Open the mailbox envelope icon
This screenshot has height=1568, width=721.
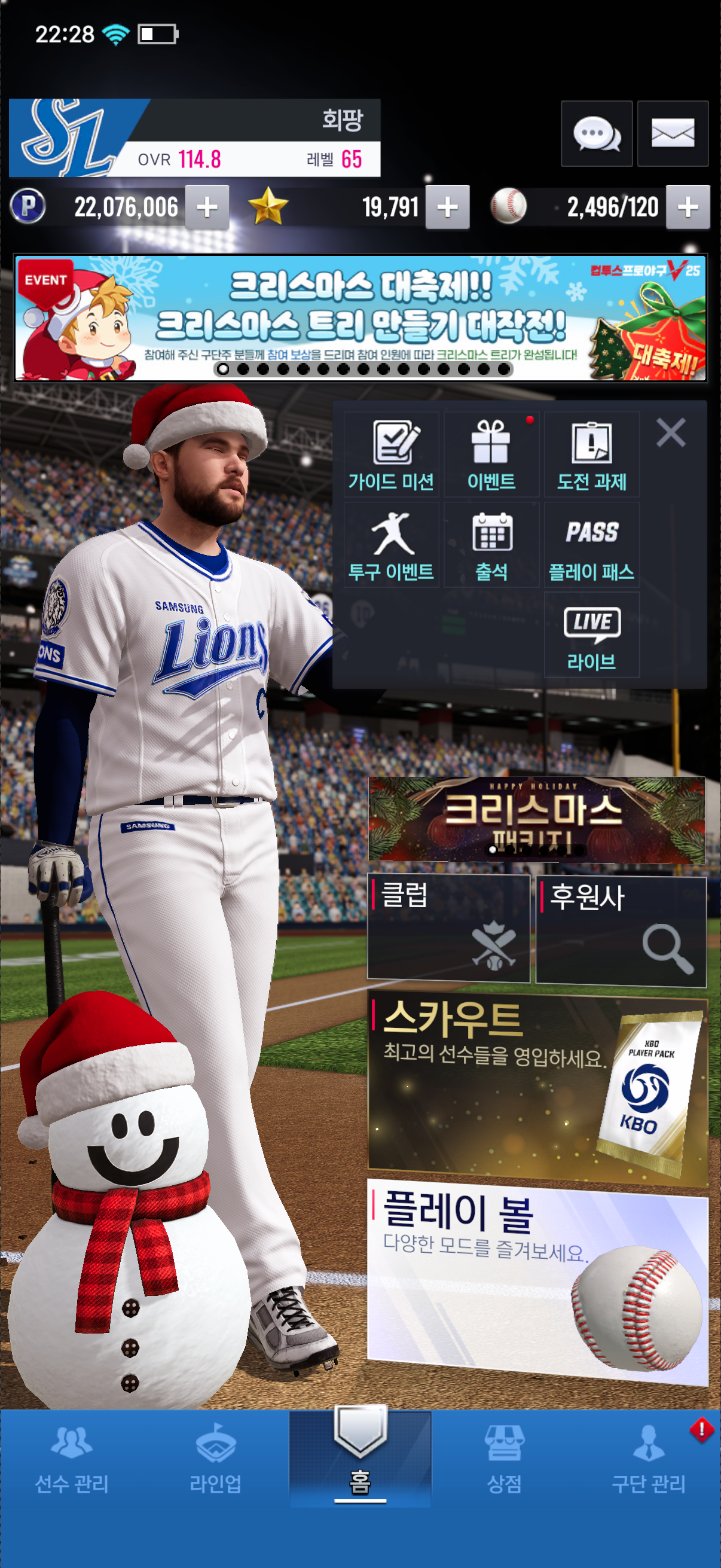tap(673, 133)
